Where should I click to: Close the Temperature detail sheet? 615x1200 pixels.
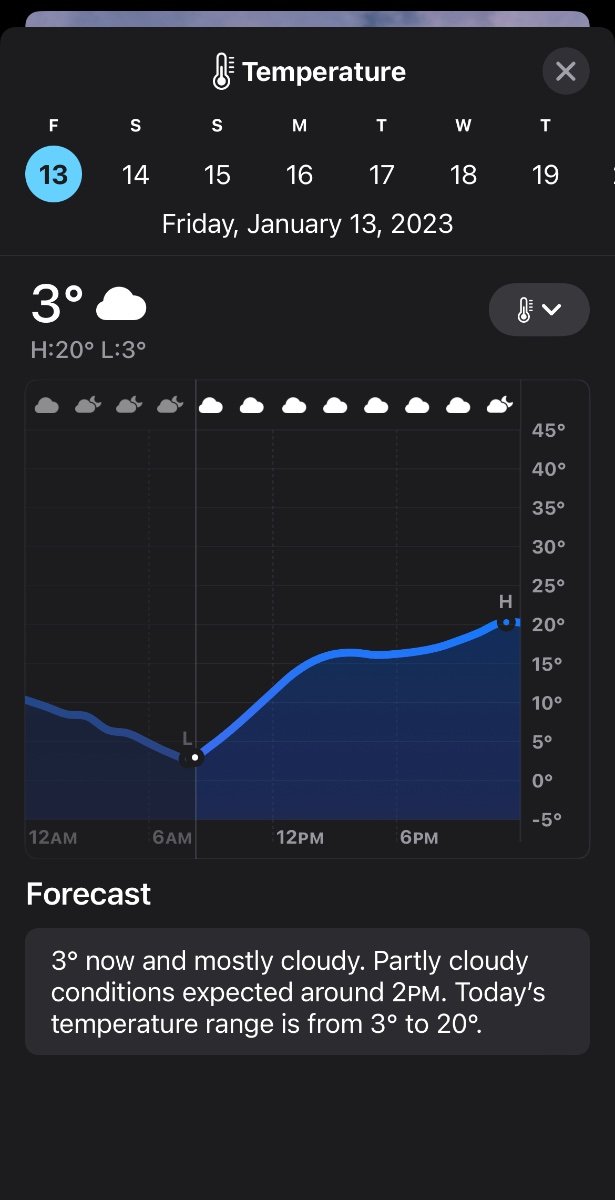point(566,72)
